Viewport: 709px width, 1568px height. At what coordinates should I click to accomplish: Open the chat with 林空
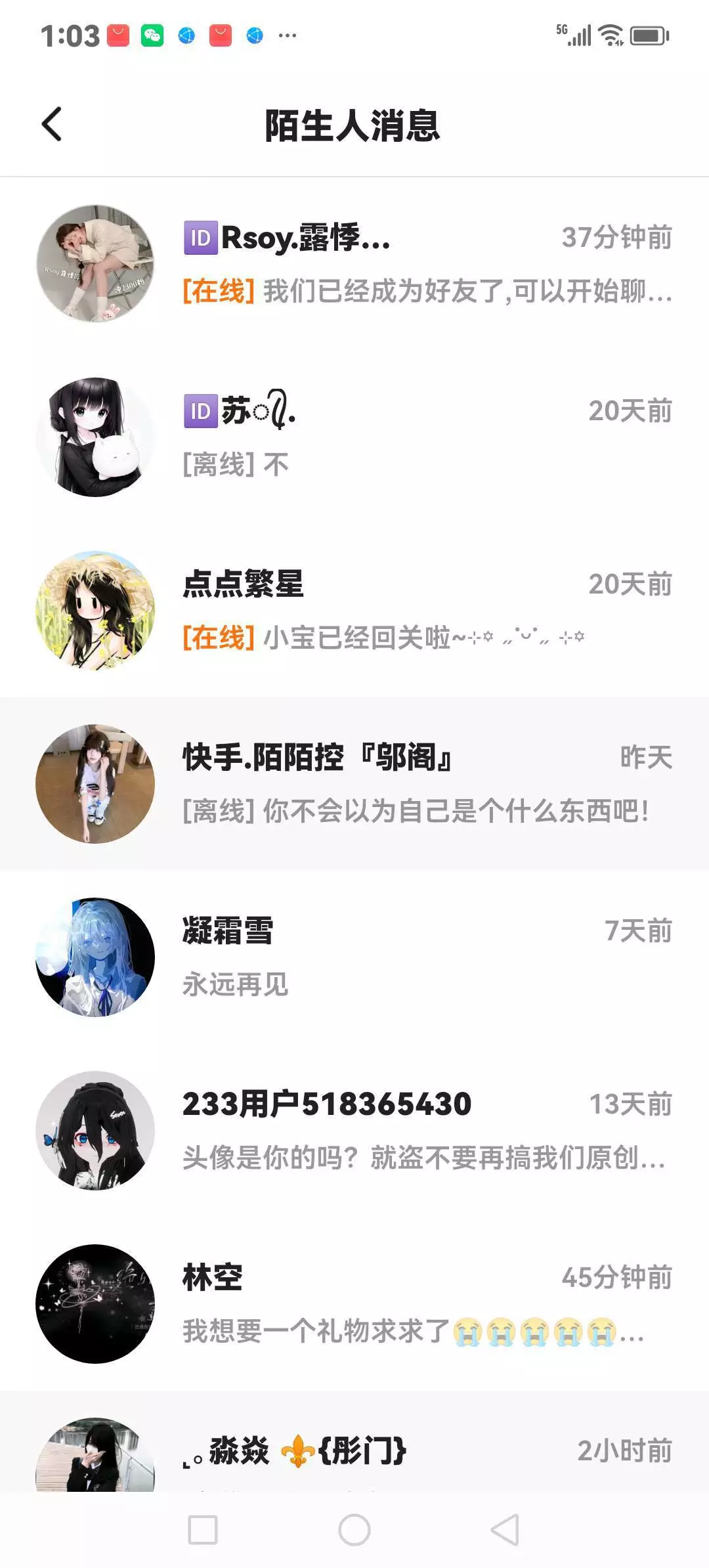[x=354, y=1303]
